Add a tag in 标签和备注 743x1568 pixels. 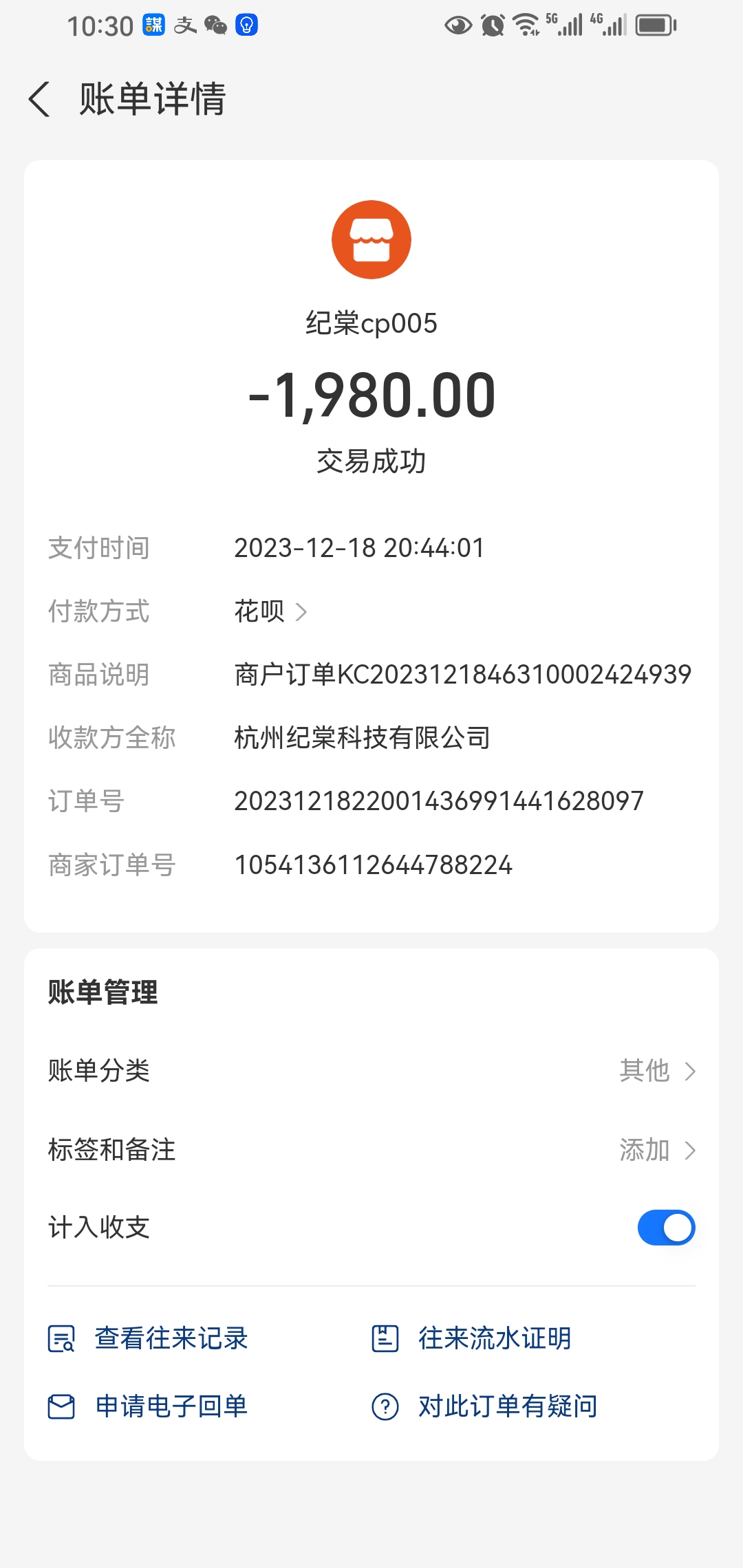point(657,1150)
